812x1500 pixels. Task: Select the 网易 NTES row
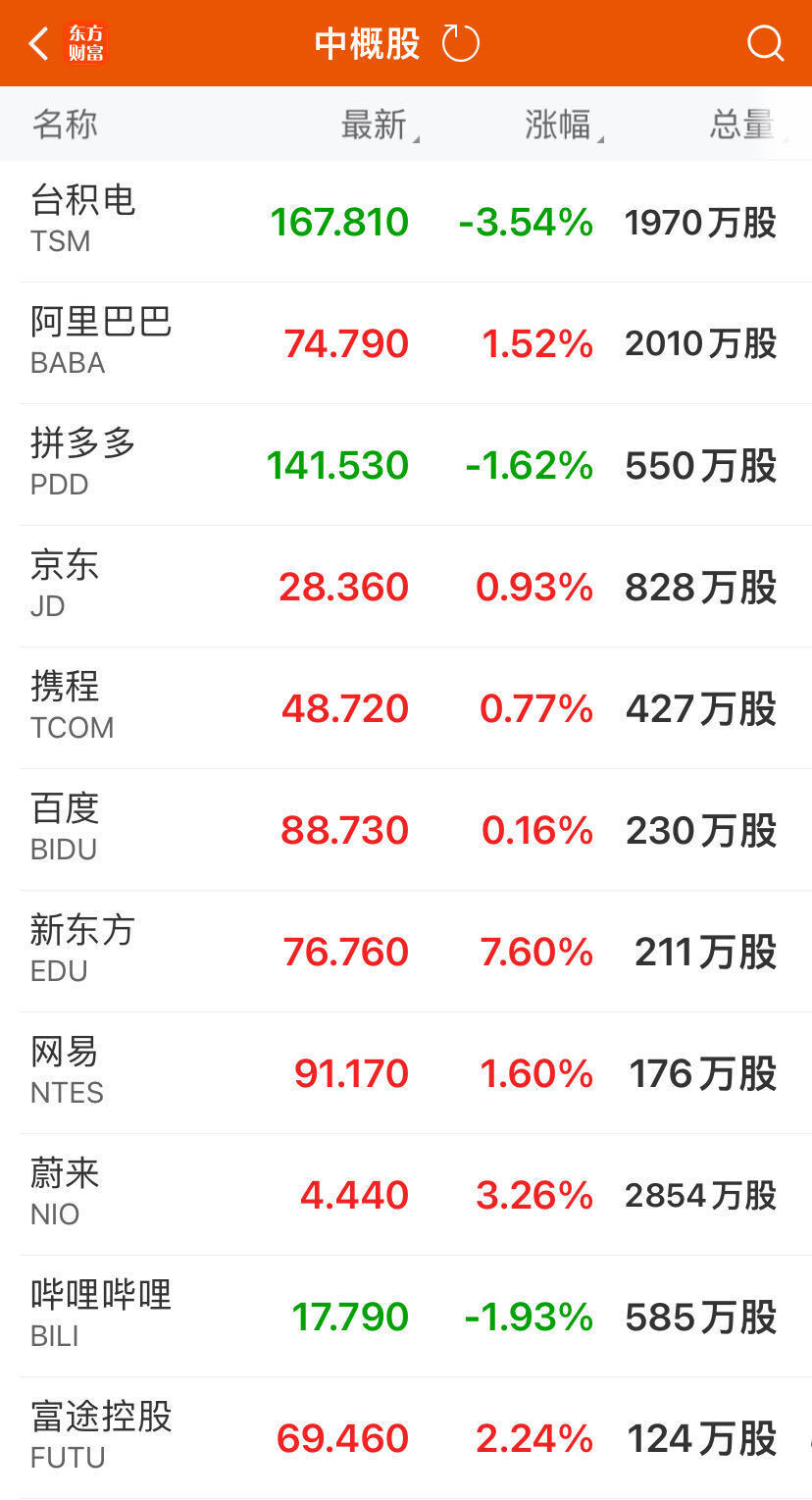click(x=406, y=1073)
